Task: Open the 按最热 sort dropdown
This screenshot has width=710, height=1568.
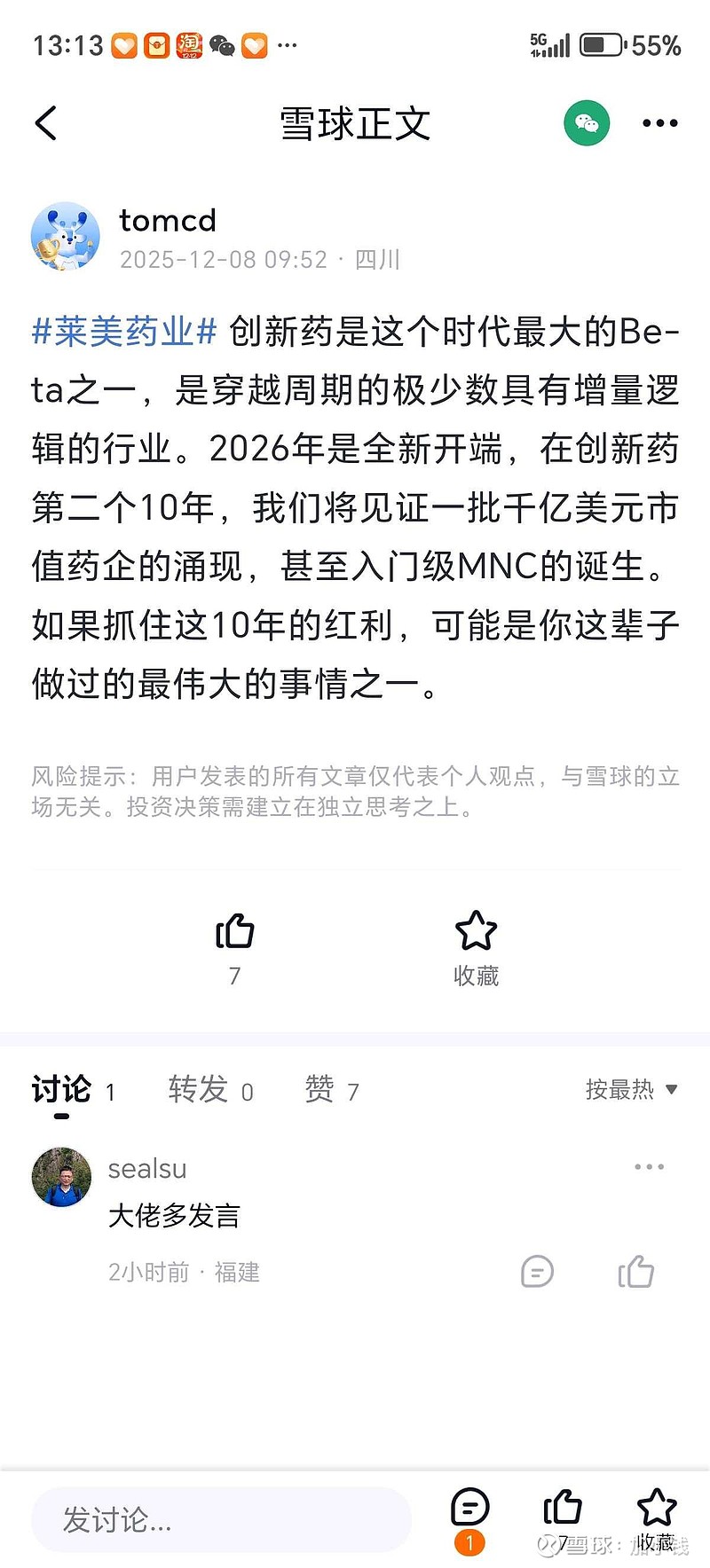Action: (631, 1089)
